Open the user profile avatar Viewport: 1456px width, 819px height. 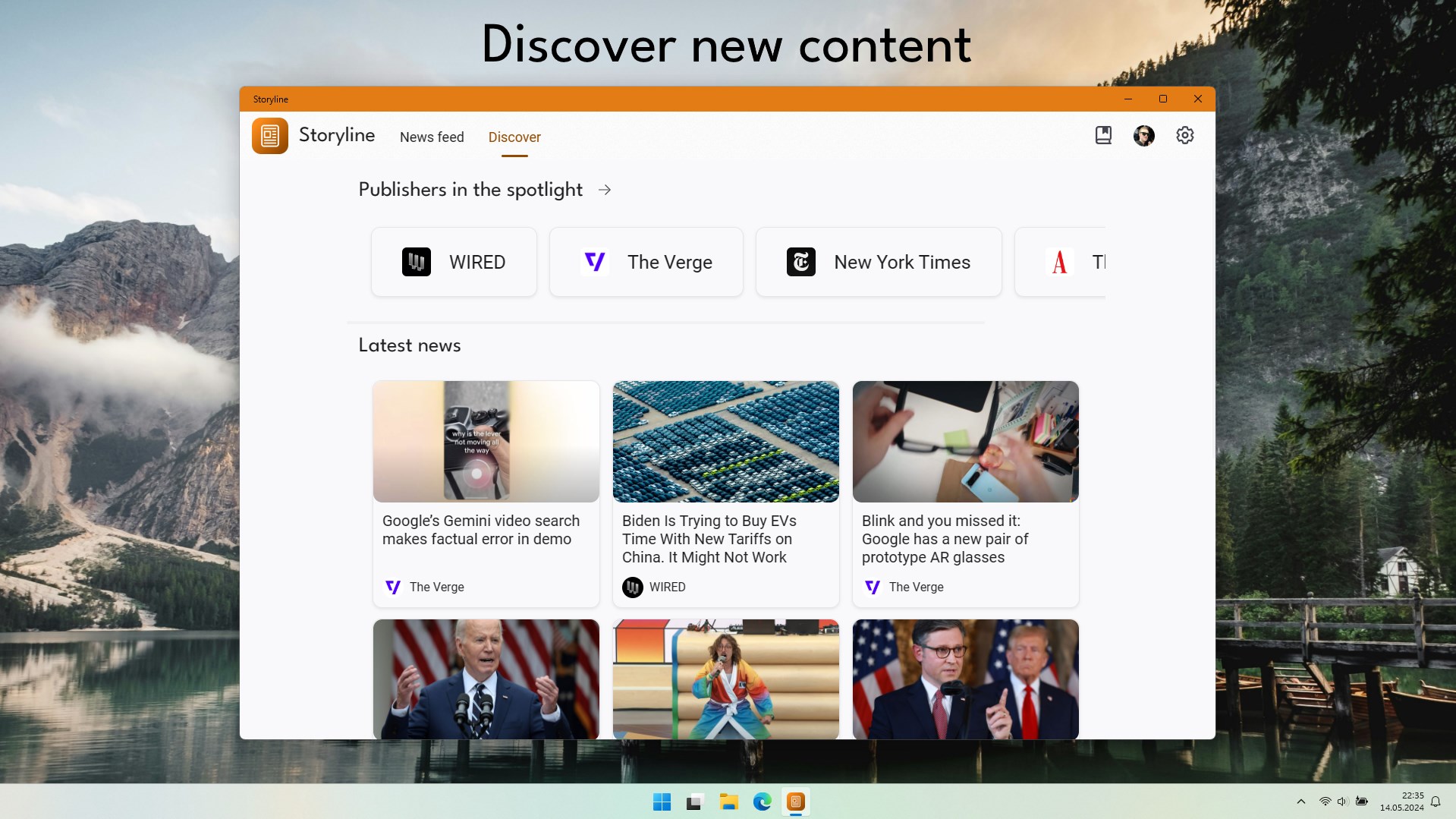pyautogui.click(x=1143, y=136)
